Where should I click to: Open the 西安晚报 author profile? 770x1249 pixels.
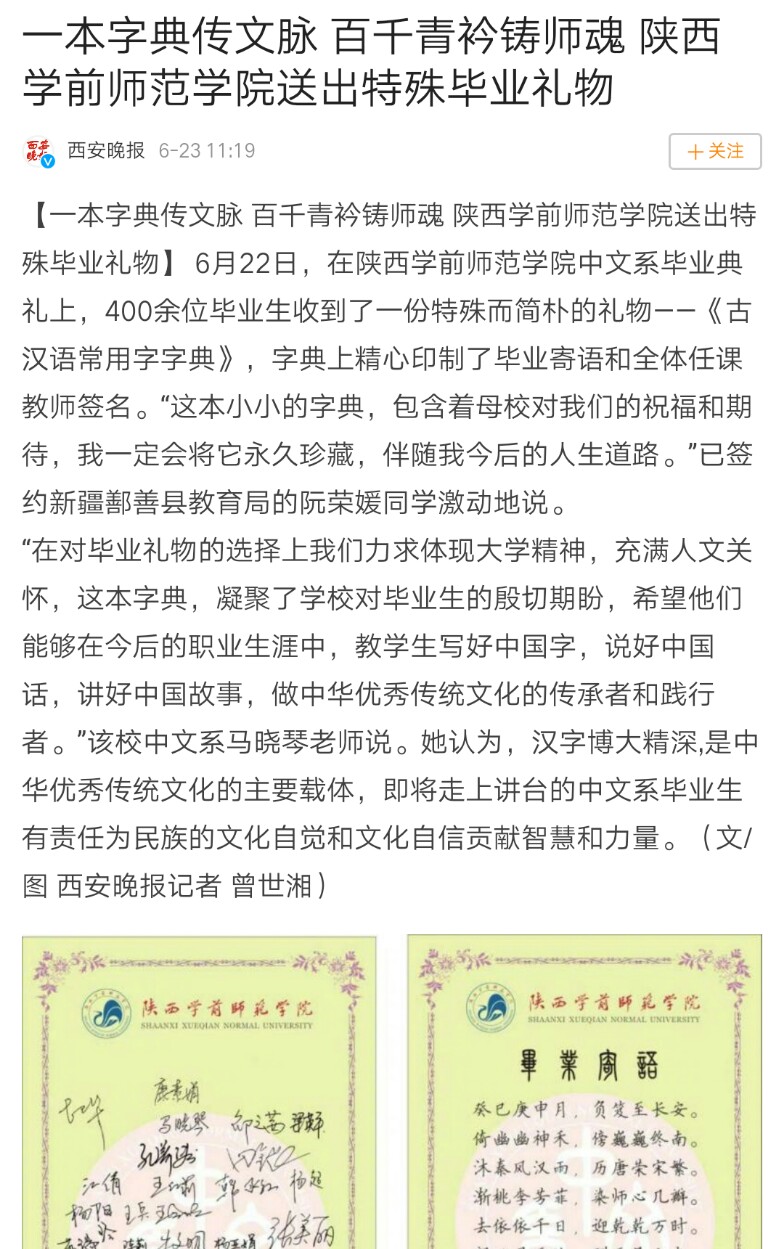tap(106, 151)
